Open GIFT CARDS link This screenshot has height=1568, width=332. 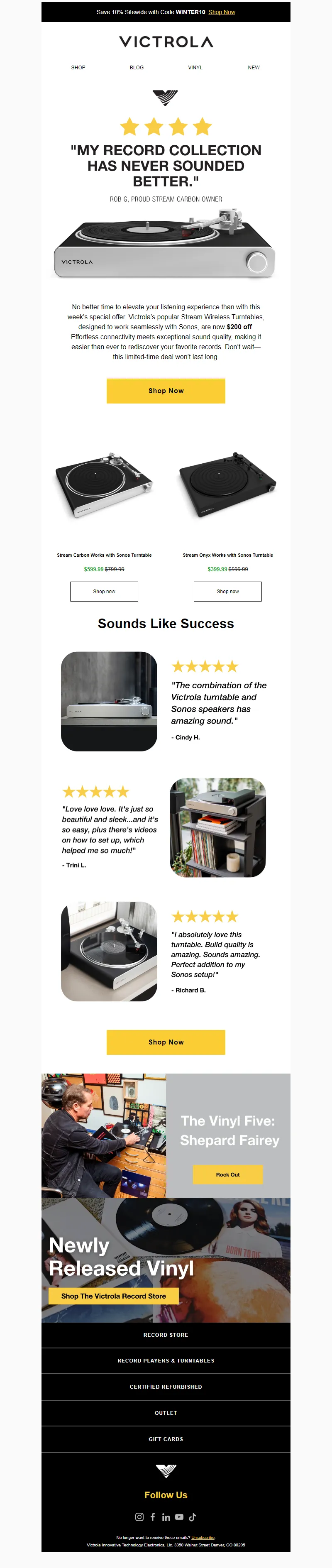click(x=166, y=1439)
